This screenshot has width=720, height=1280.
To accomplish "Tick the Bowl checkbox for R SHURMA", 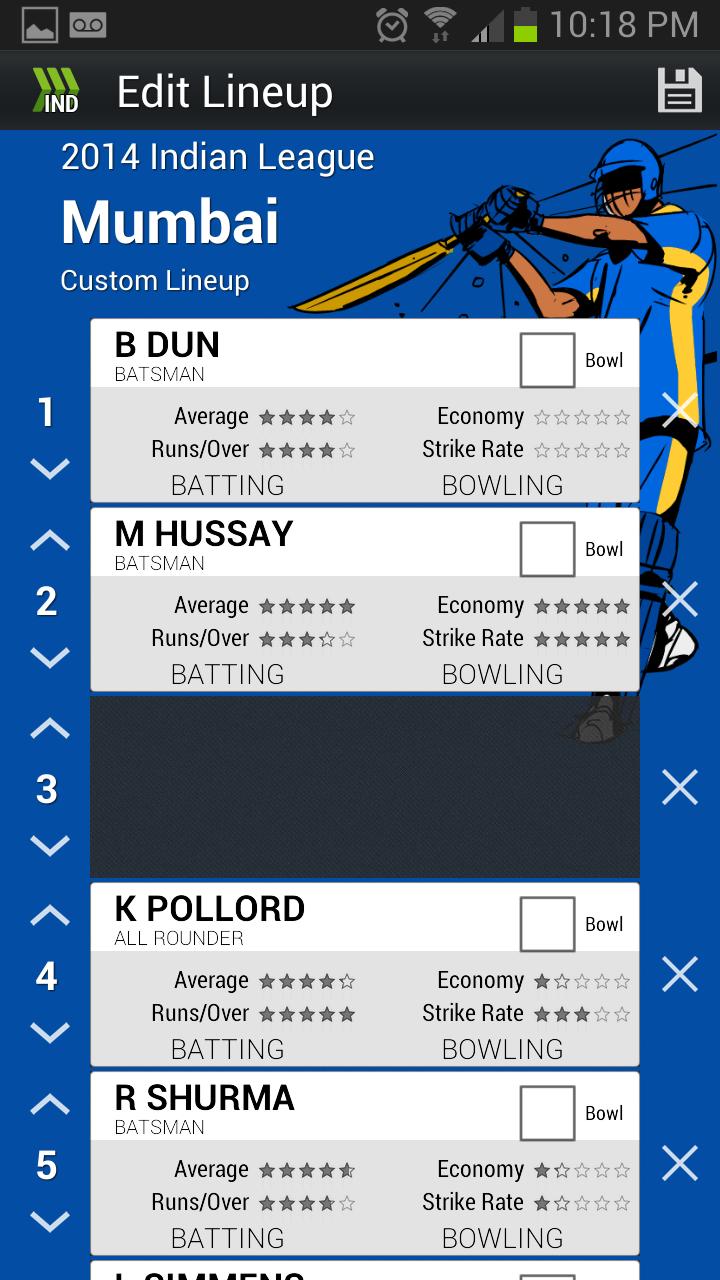I will click(547, 1113).
